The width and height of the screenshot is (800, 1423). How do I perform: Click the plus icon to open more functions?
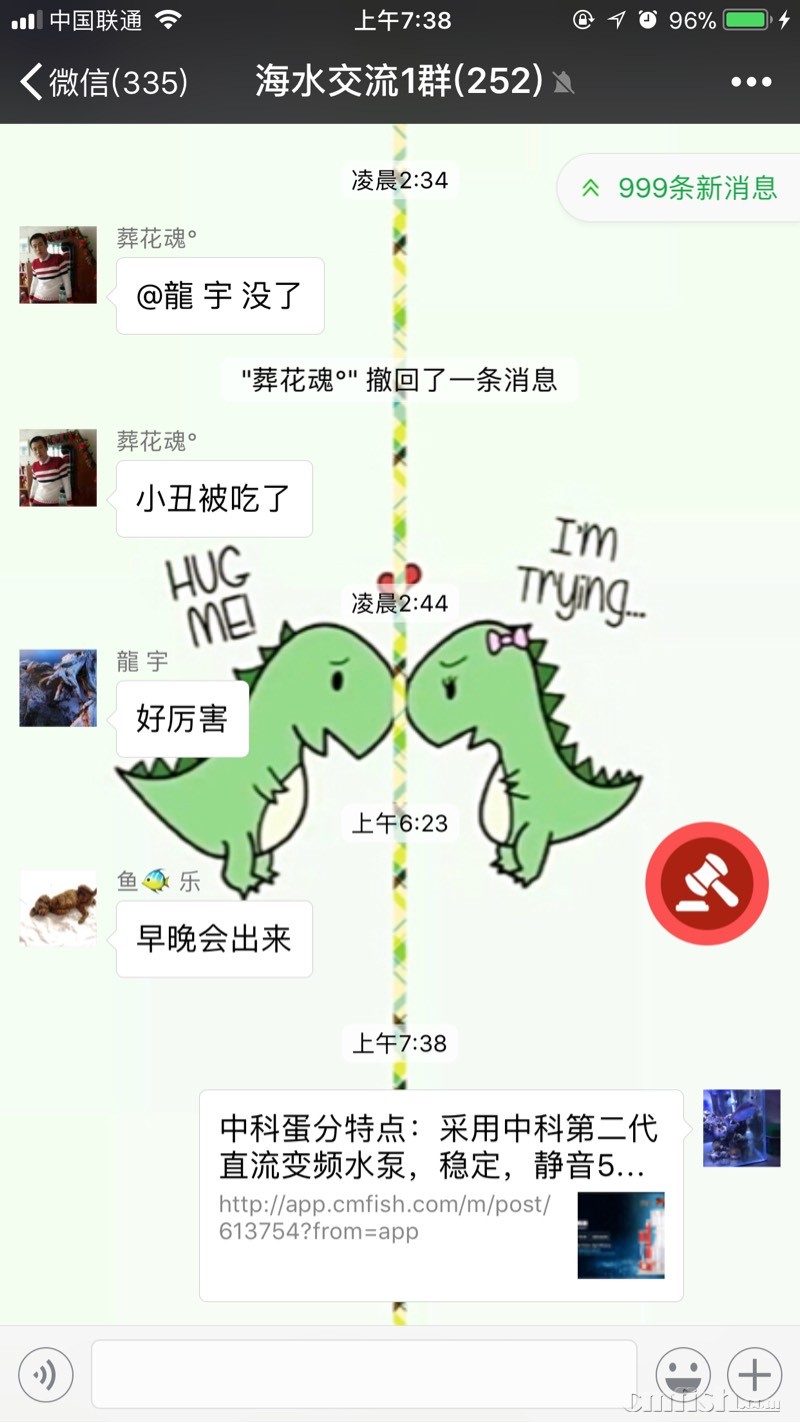pyautogui.click(x=753, y=1374)
